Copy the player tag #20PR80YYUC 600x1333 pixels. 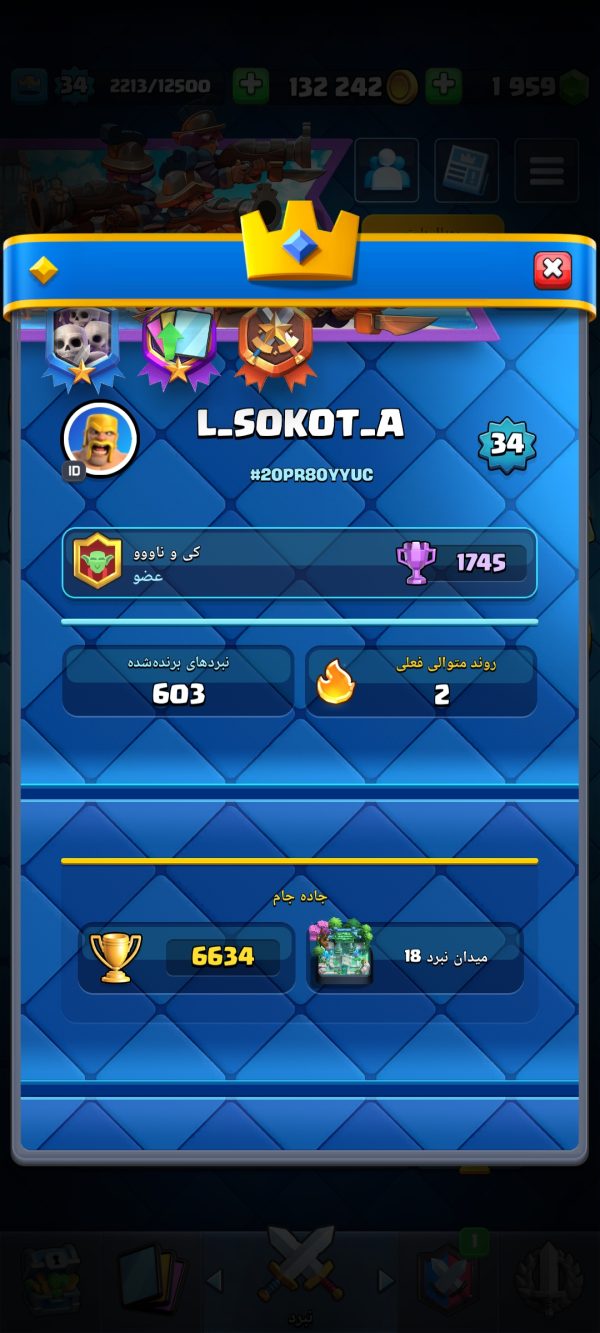click(x=311, y=475)
